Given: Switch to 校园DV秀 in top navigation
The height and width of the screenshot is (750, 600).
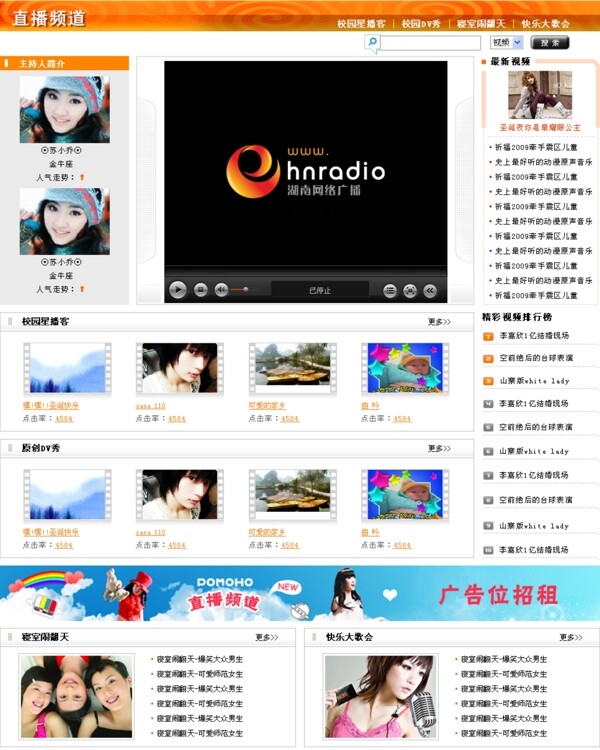Looking at the screenshot, I should (421, 23).
